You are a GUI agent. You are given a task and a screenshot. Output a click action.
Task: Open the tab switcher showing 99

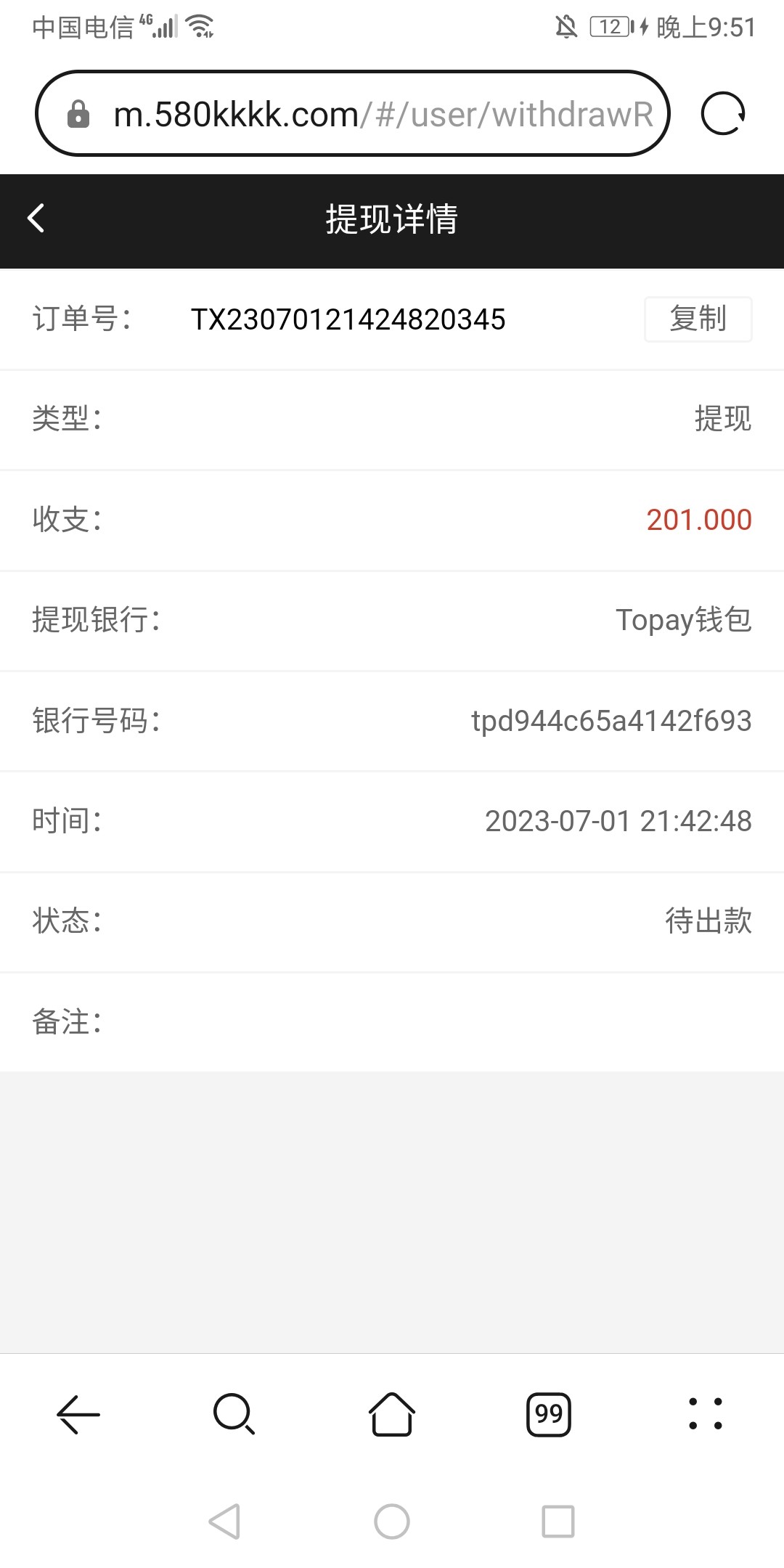click(549, 1414)
